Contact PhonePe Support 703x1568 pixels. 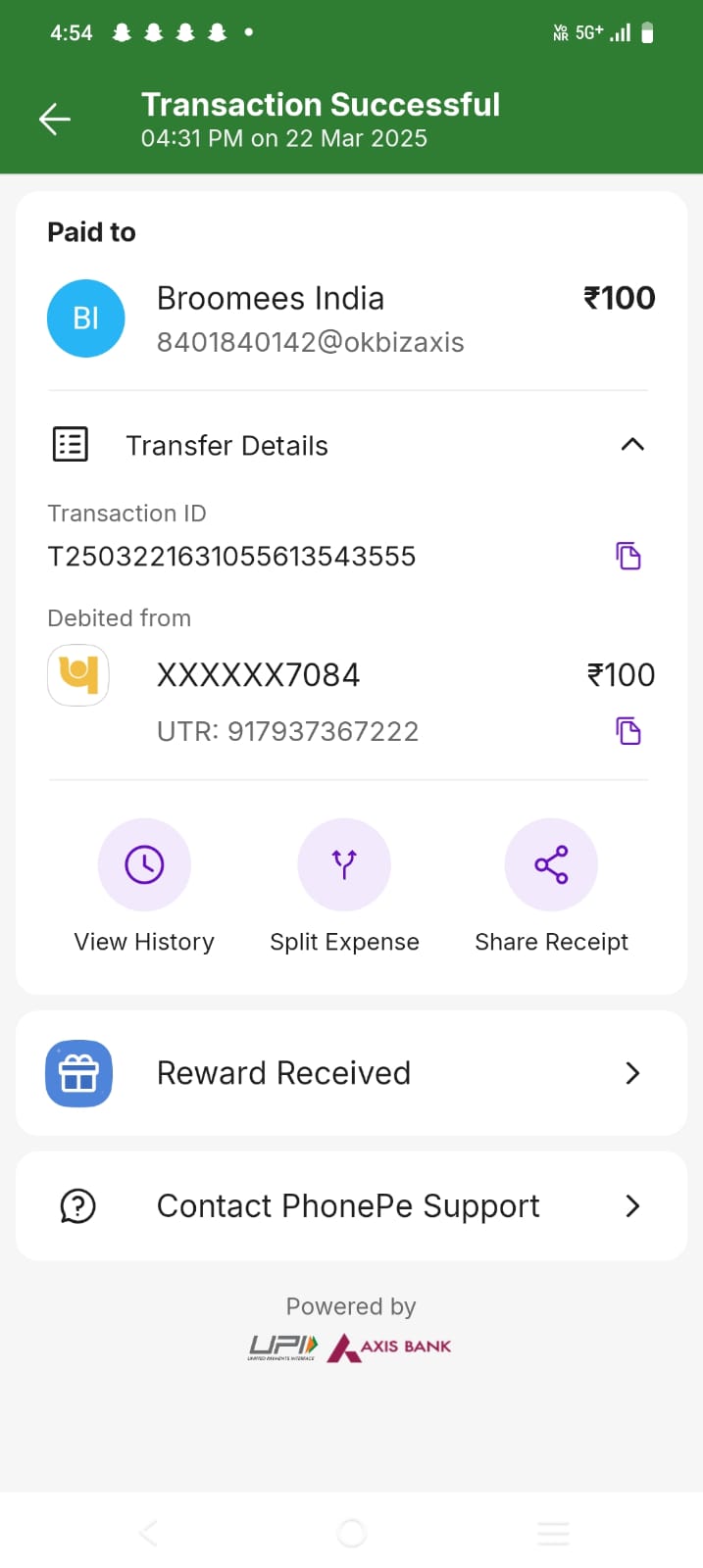click(351, 1205)
